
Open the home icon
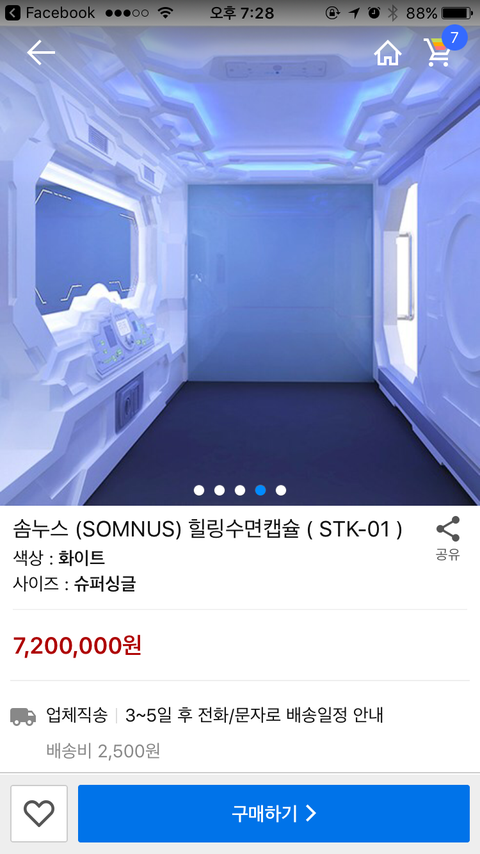point(387,53)
